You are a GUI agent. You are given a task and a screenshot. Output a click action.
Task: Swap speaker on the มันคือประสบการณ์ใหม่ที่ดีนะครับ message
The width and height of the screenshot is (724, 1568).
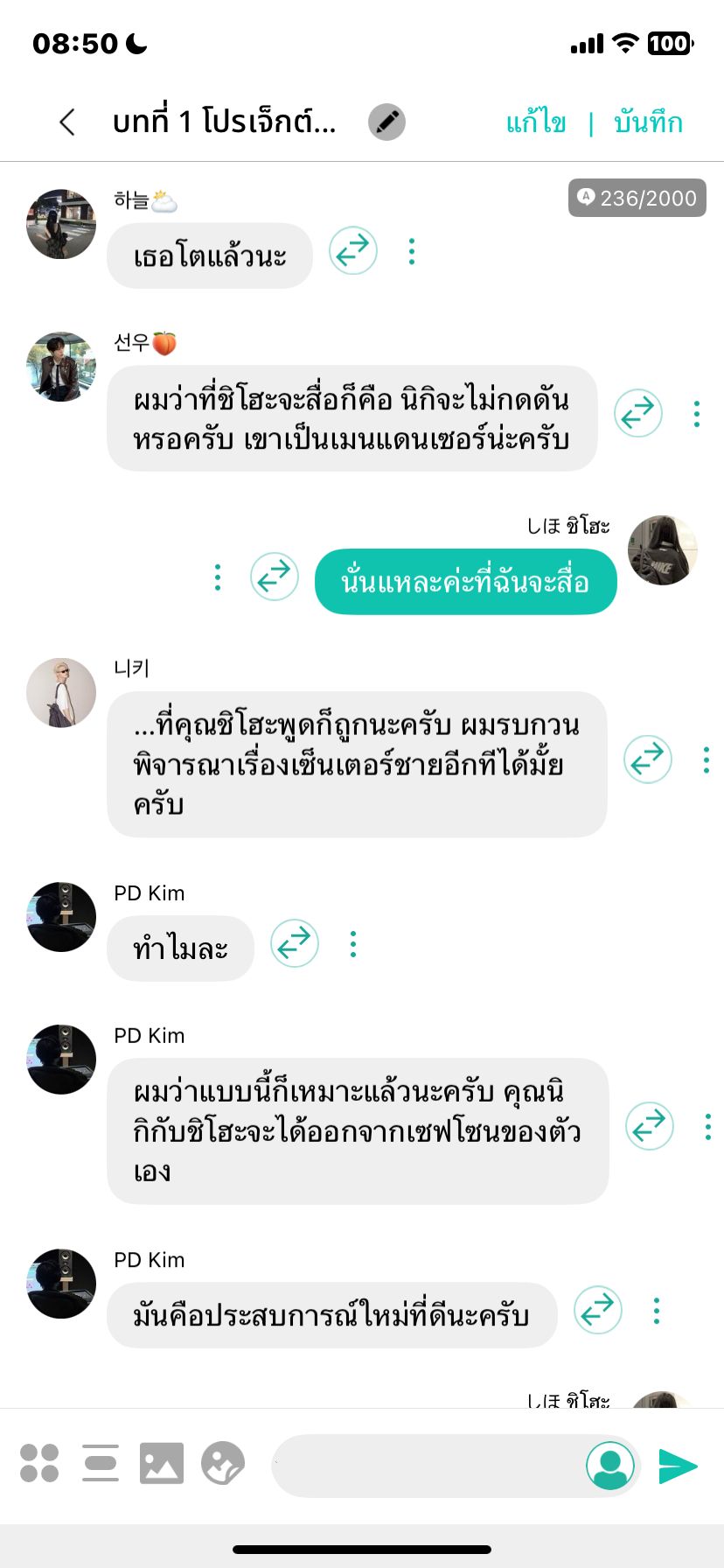point(598,1310)
